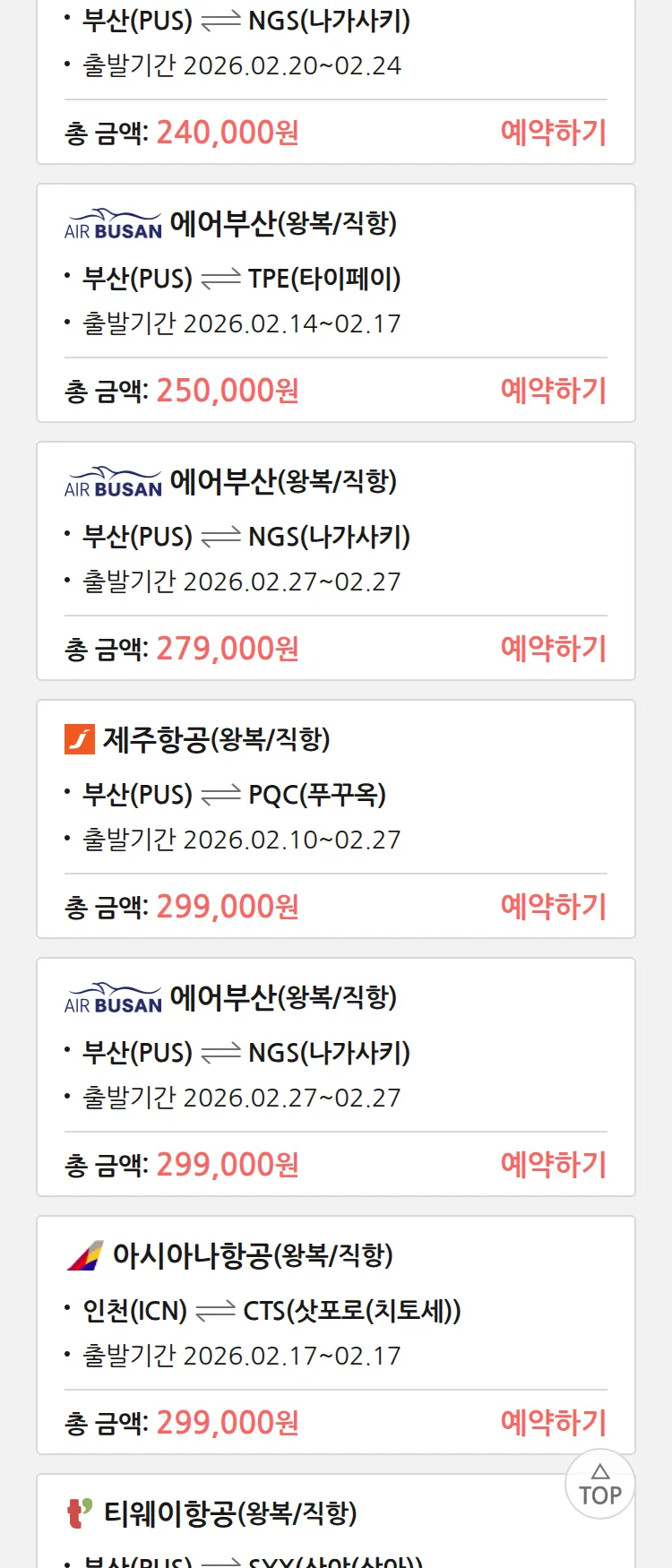Book the 240,000원 Nagasaki flight
Viewport: 672px width, 1568px height.
(553, 133)
